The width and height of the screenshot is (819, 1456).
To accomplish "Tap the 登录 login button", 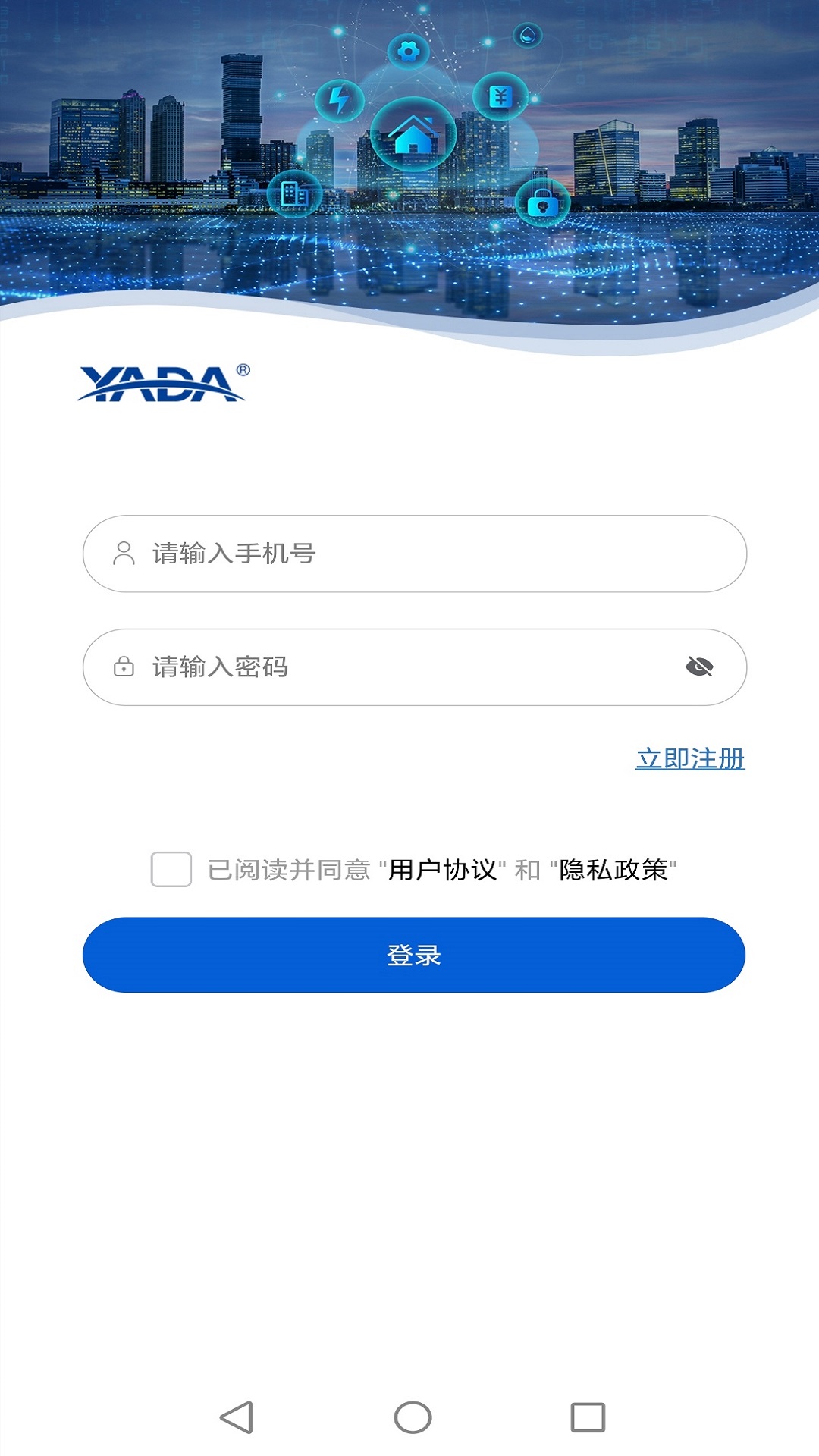I will tap(414, 955).
